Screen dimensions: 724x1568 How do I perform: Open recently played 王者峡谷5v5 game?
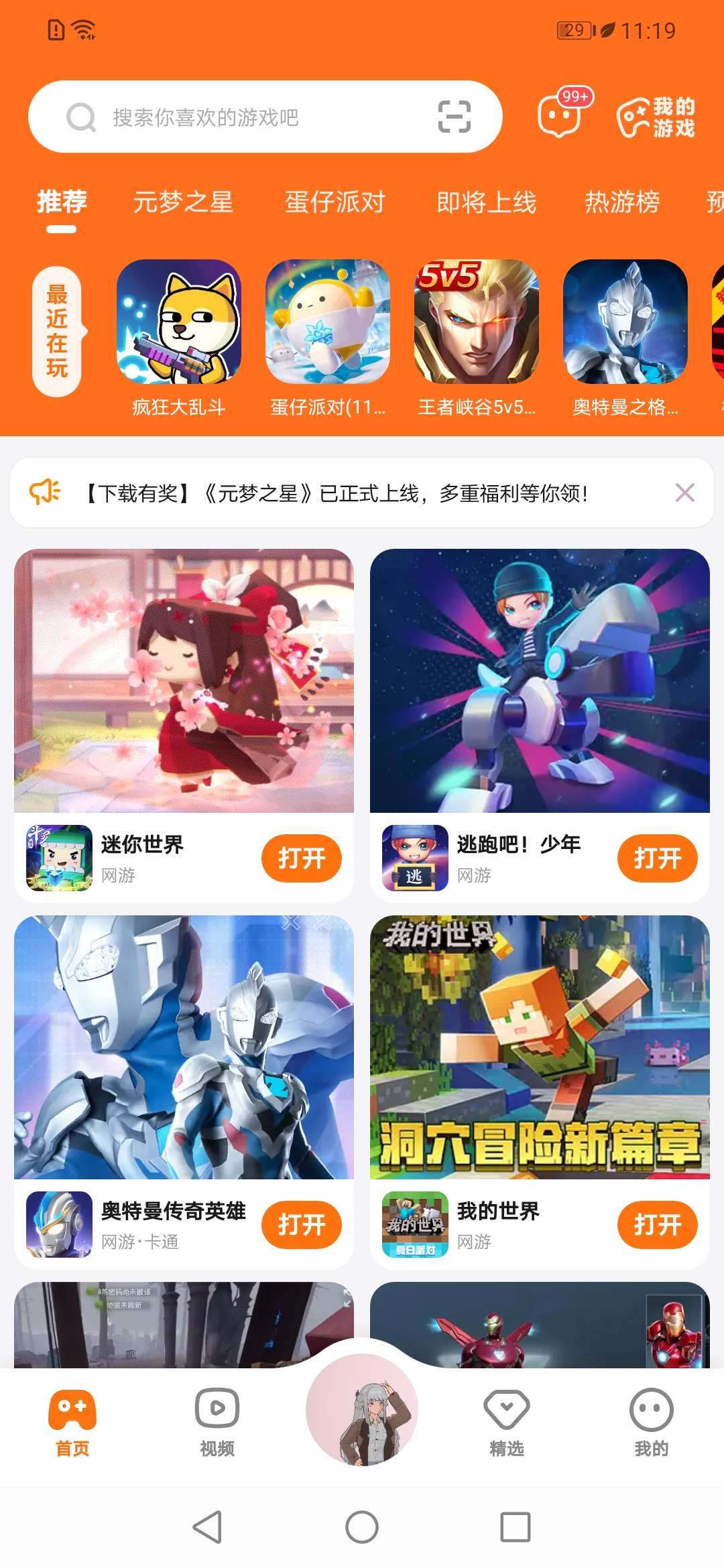tap(476, 322)
